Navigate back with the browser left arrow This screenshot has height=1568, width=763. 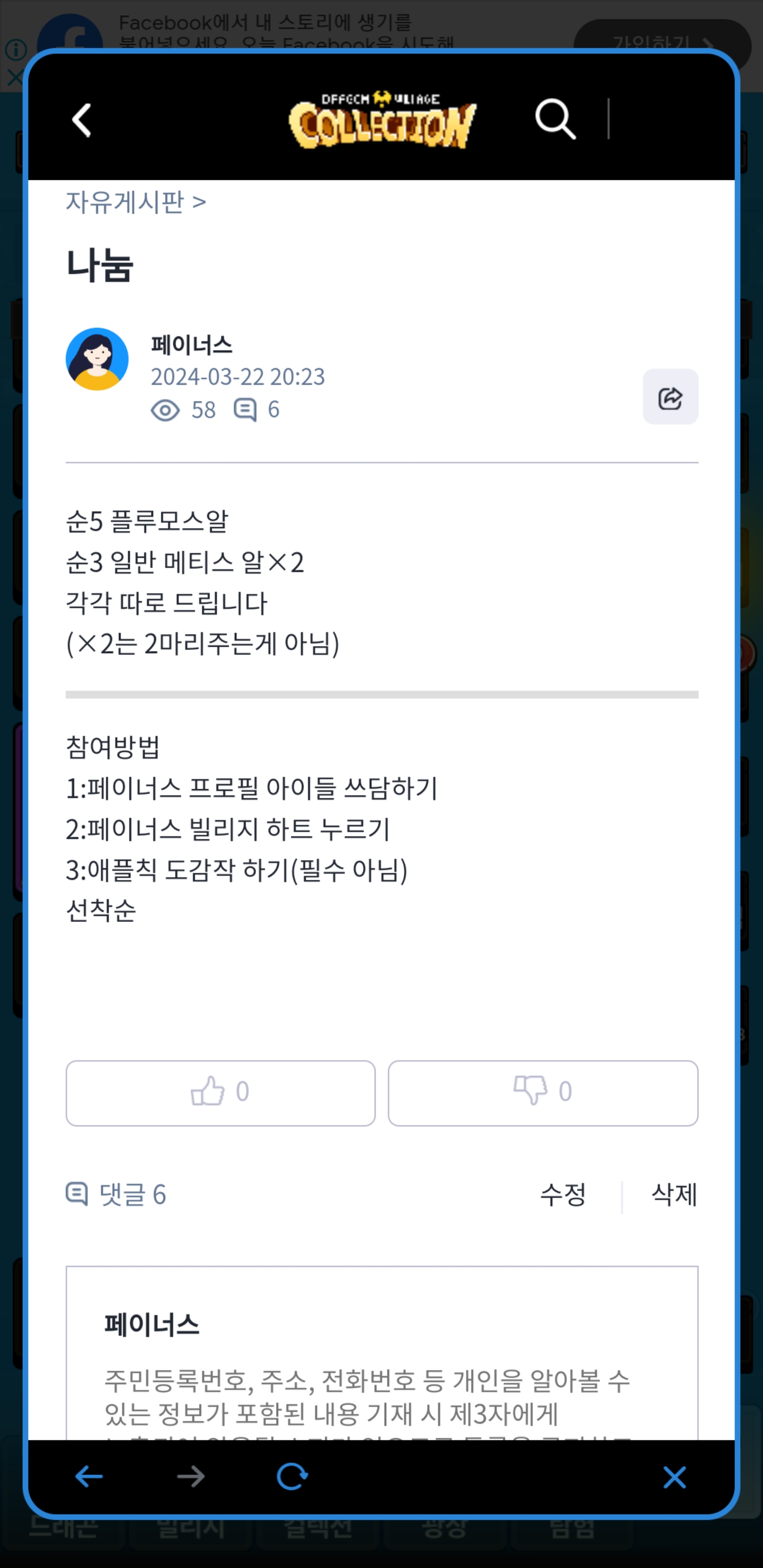point(89,1476)
